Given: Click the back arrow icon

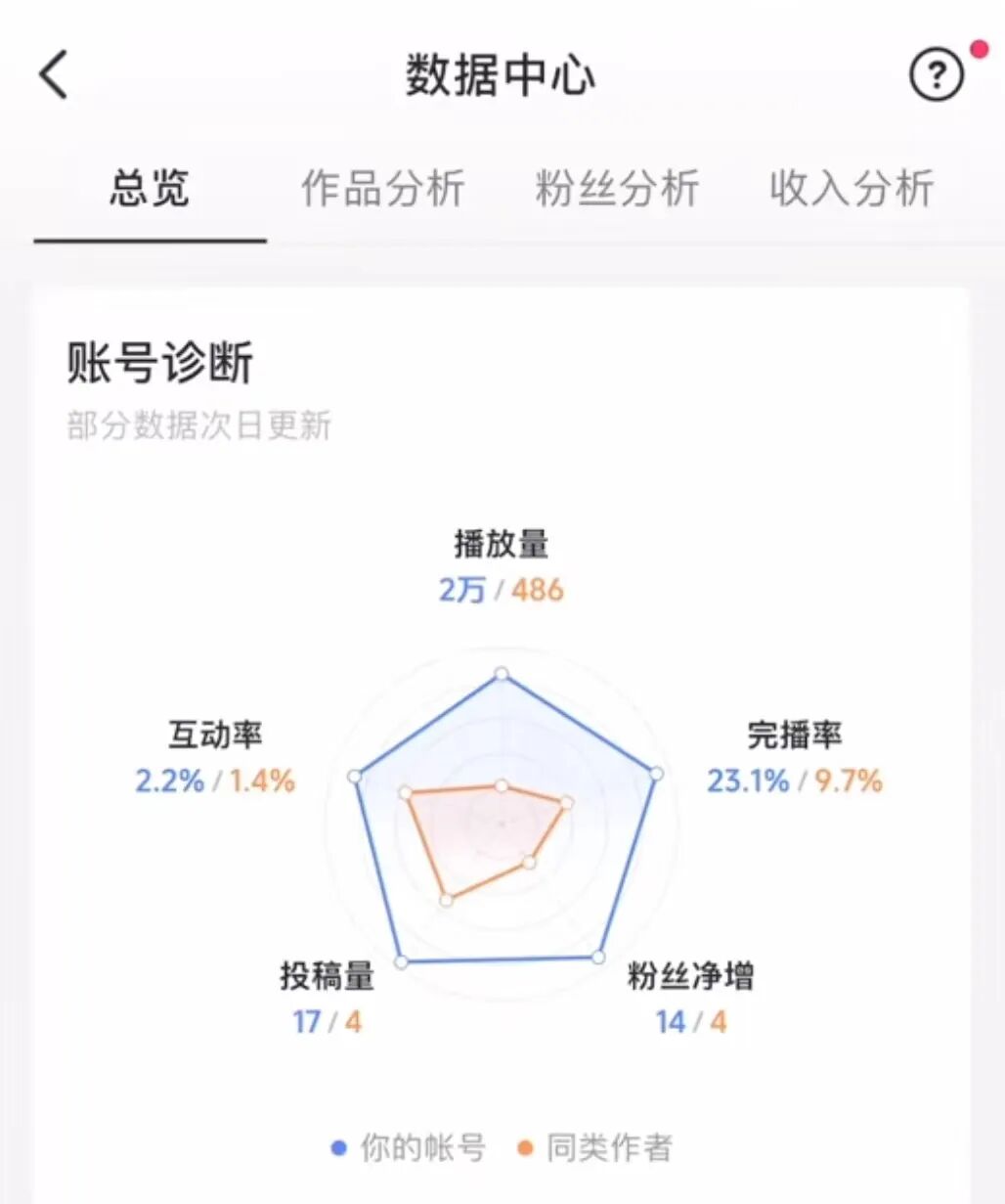Looking at the screenshot, I should click(54, 75).
